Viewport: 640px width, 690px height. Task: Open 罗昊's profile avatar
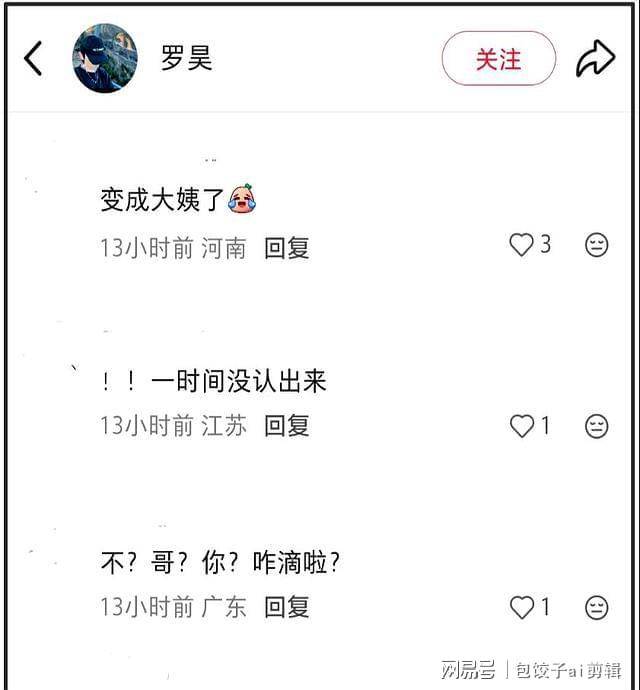click(x=105, y=58)
